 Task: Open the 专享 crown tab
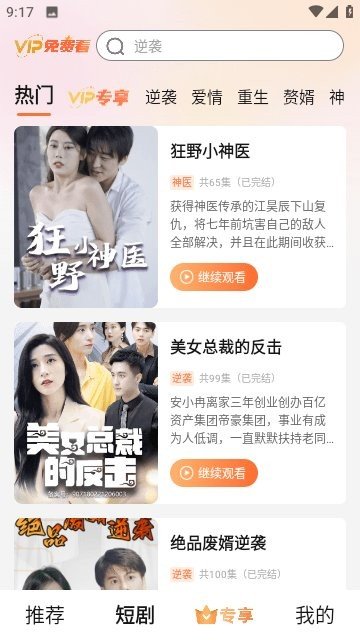[x=224, y=615]
